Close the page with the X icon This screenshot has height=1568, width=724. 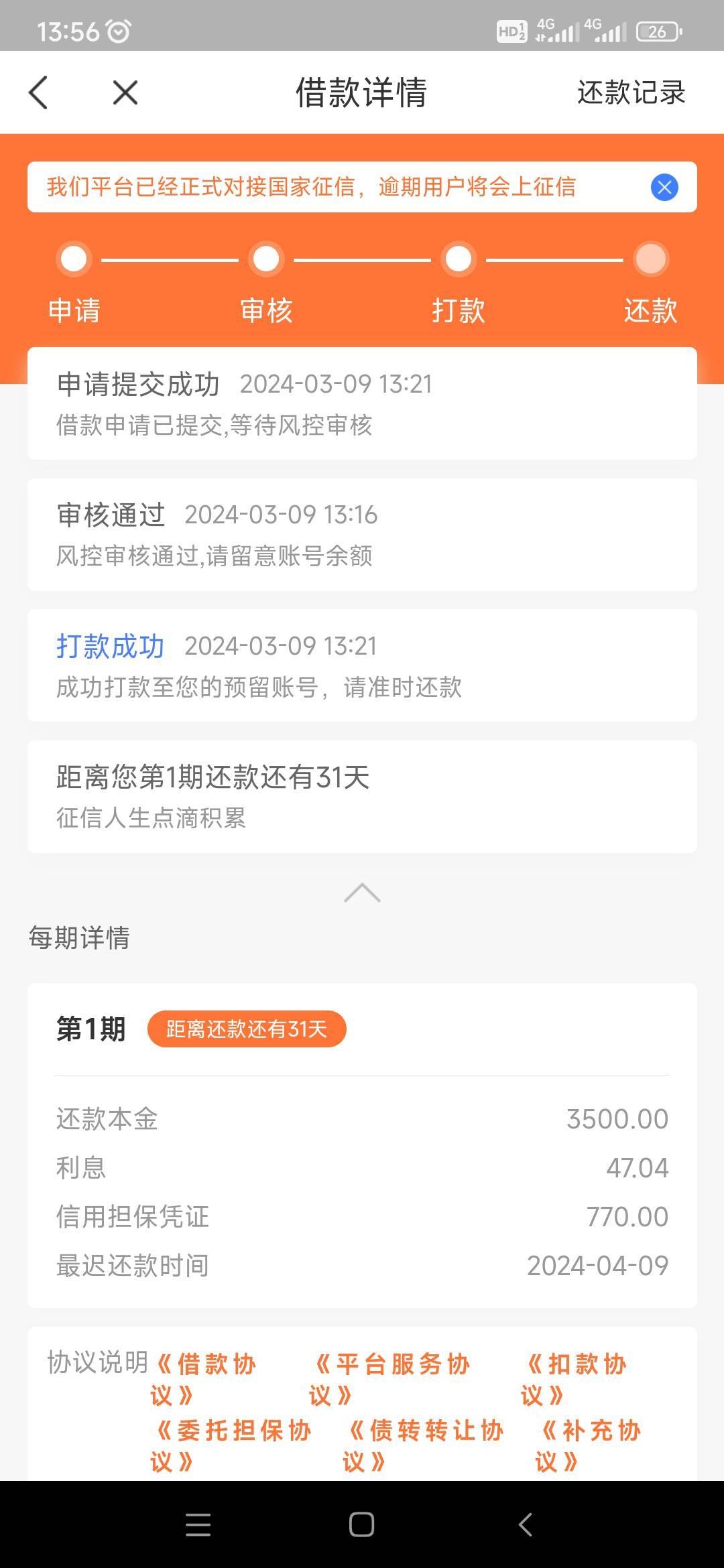(125, 92)
